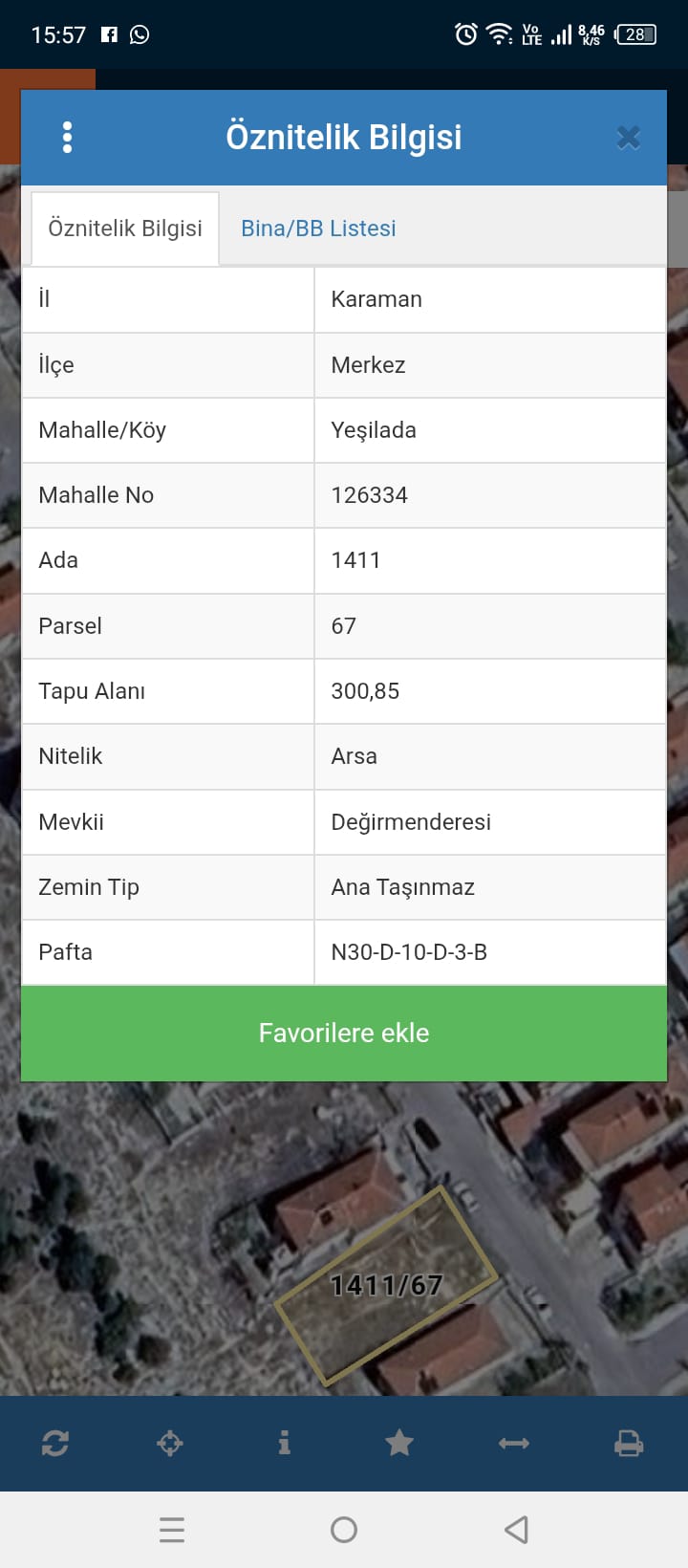Tap Favorilere ekle button
This screenshot has height=1568, width=688.
[344, 1033]
